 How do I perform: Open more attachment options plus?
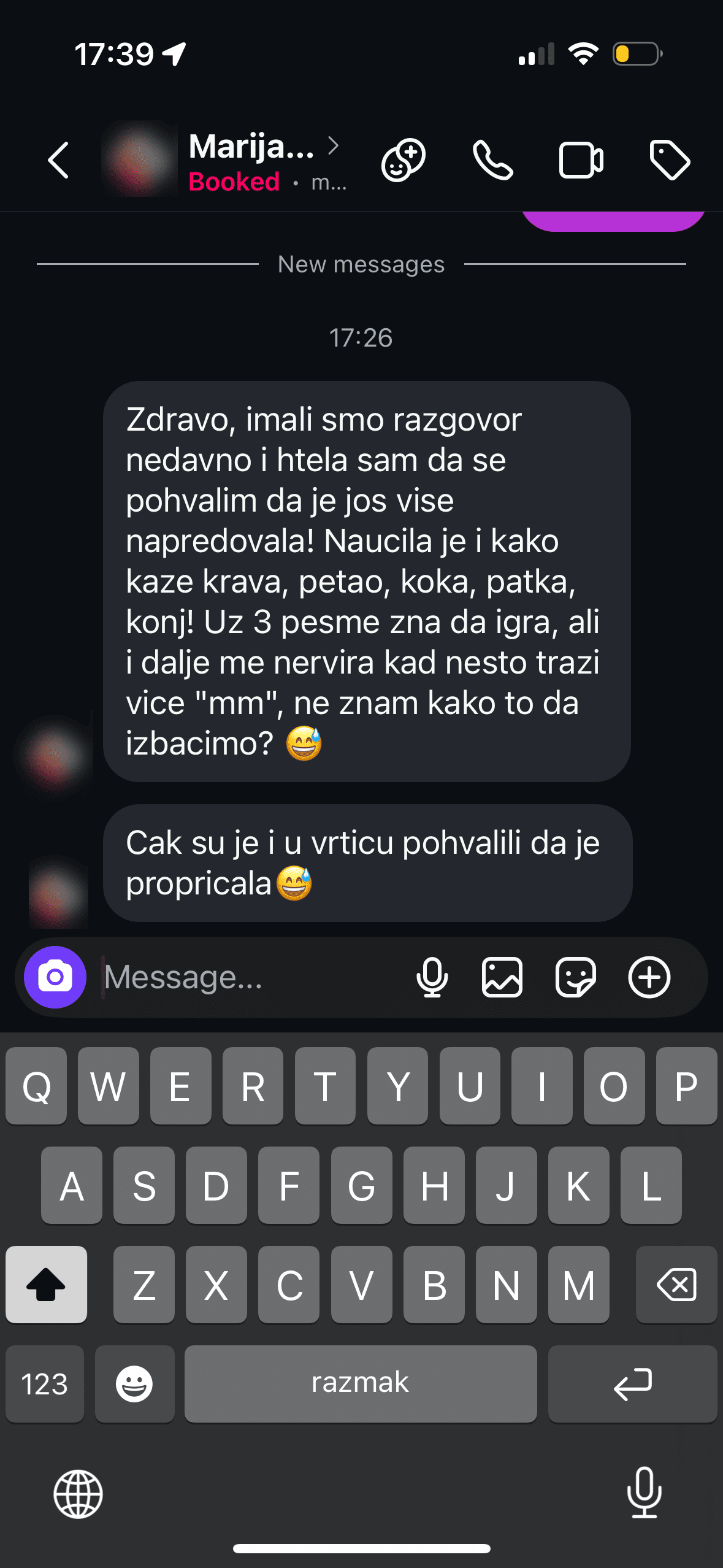649,977
